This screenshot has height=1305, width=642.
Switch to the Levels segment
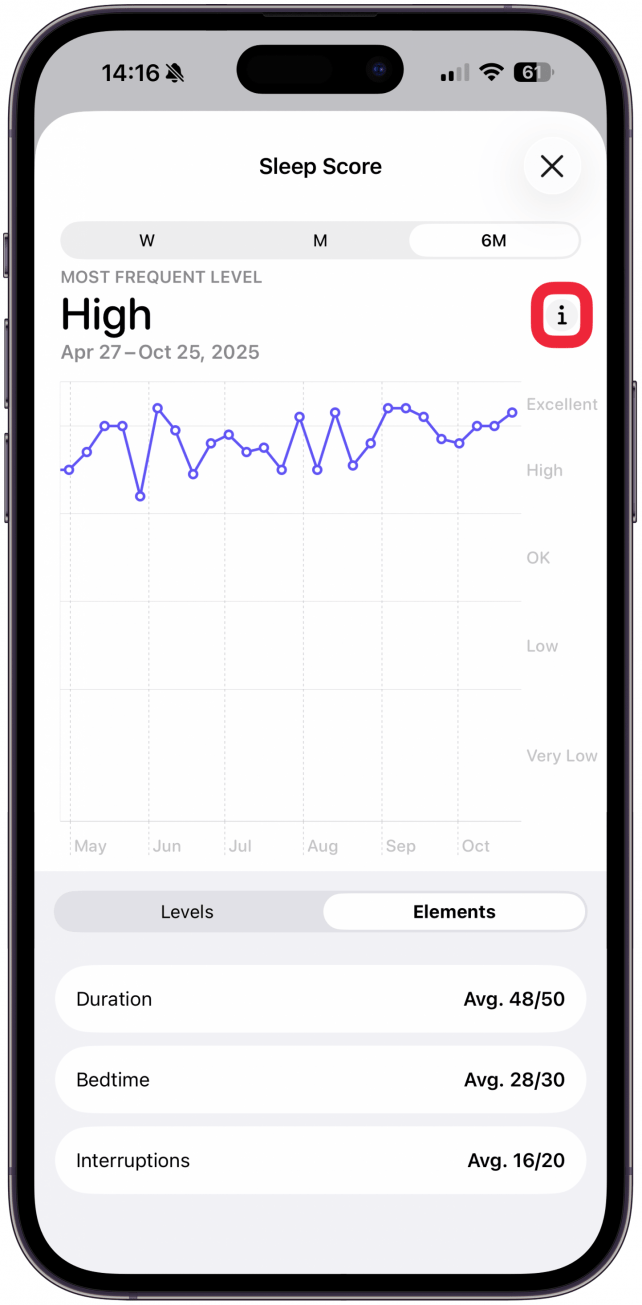187,912
